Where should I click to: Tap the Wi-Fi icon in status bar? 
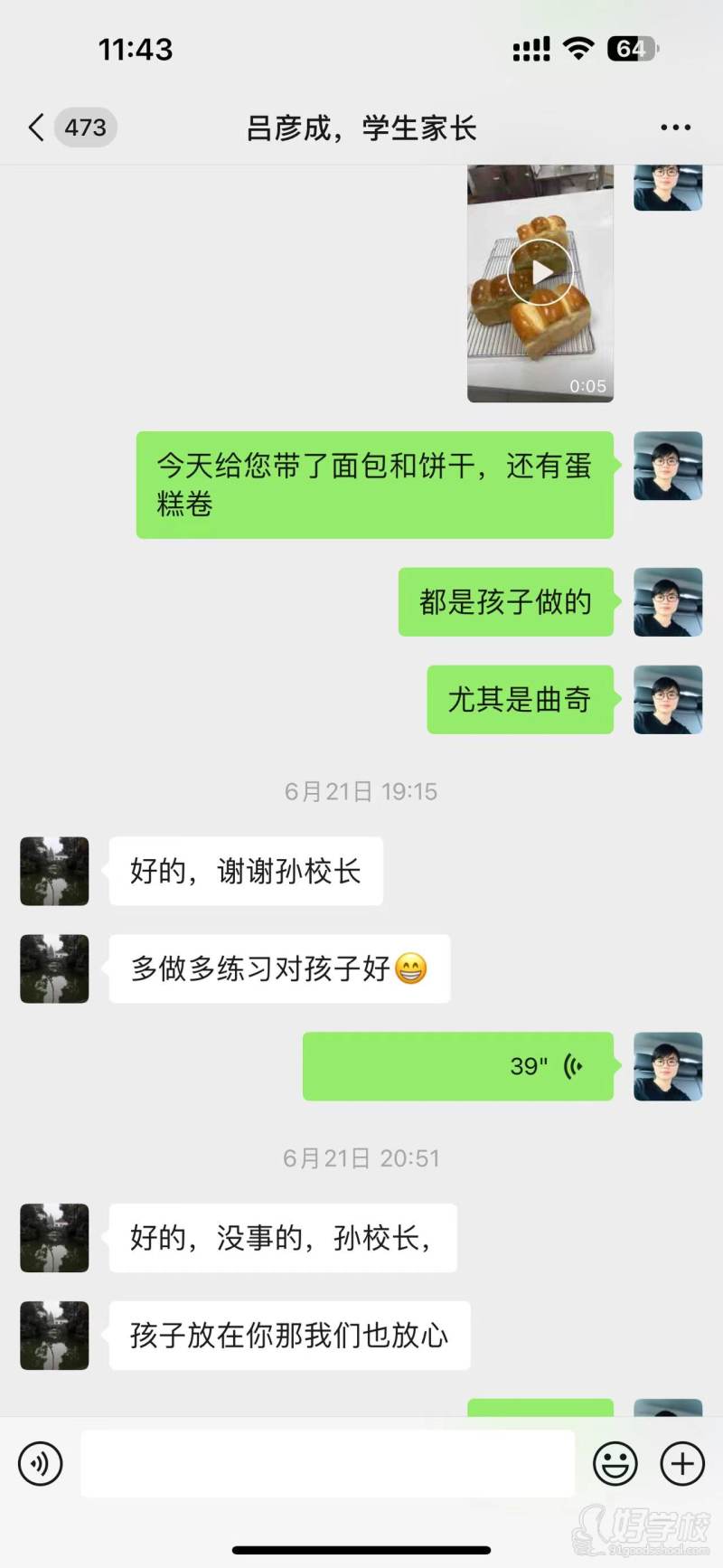[577, 50]
